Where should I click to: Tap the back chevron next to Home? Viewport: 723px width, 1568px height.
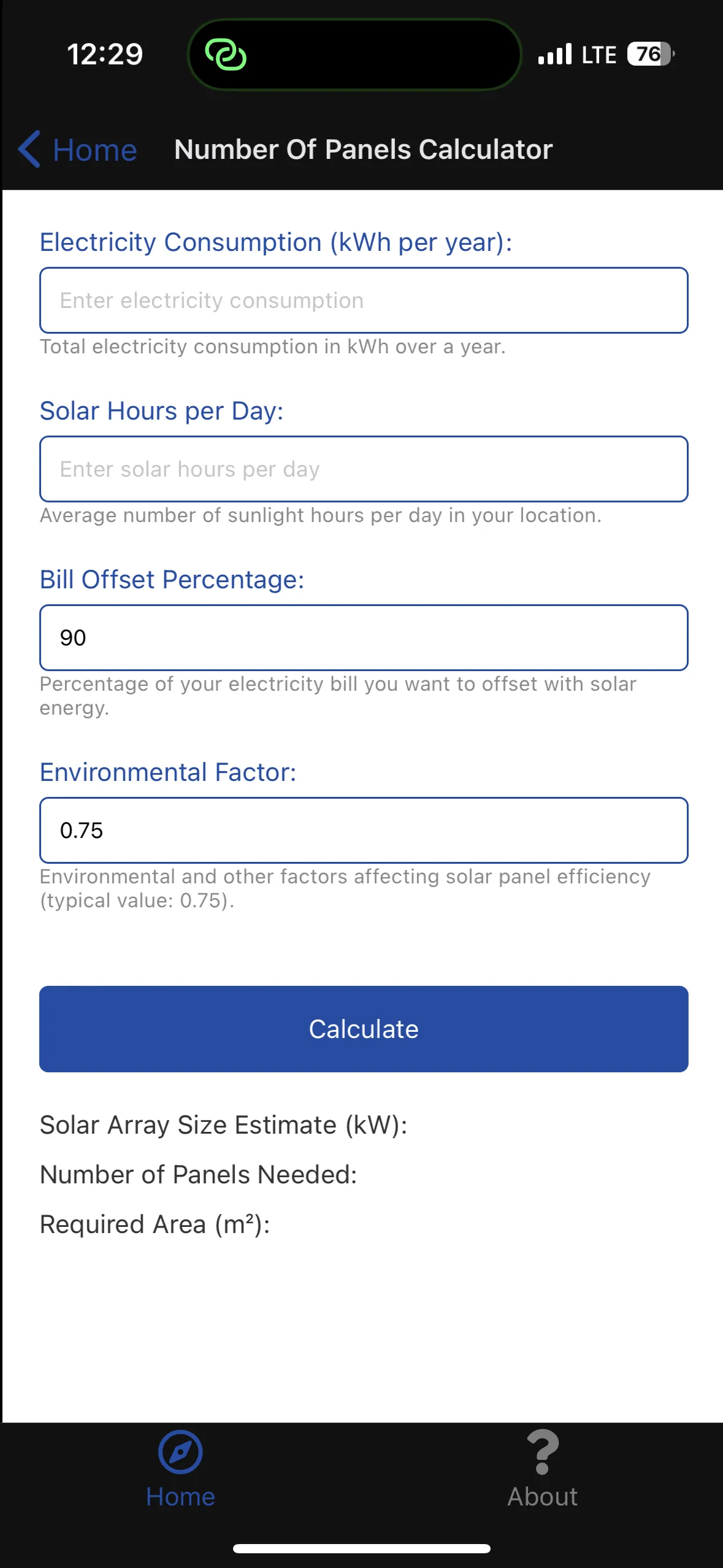29,149
